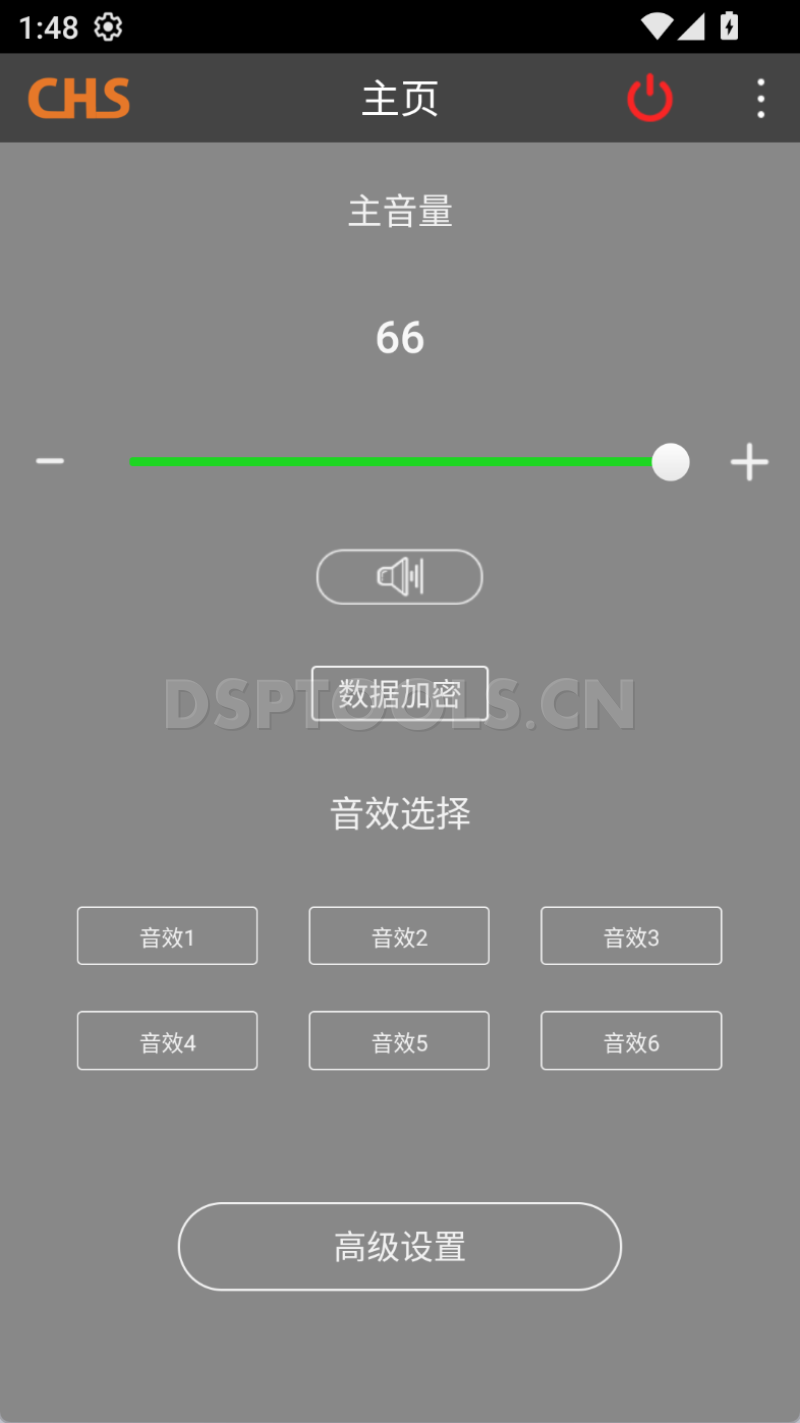Tap the cellular signal icon in the status bar
This screenshot has width=800, height=1423.
coord(690,27)
